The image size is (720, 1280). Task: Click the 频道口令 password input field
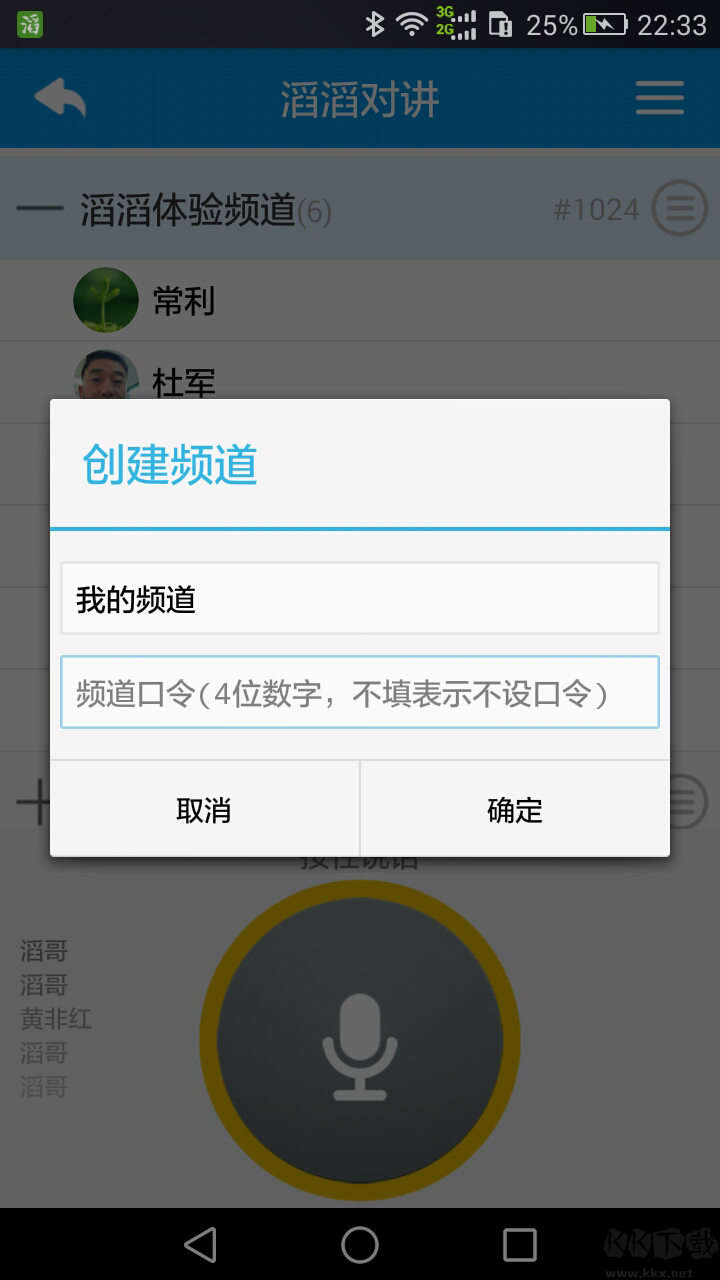pyautogui.click(x=360, y=691)
